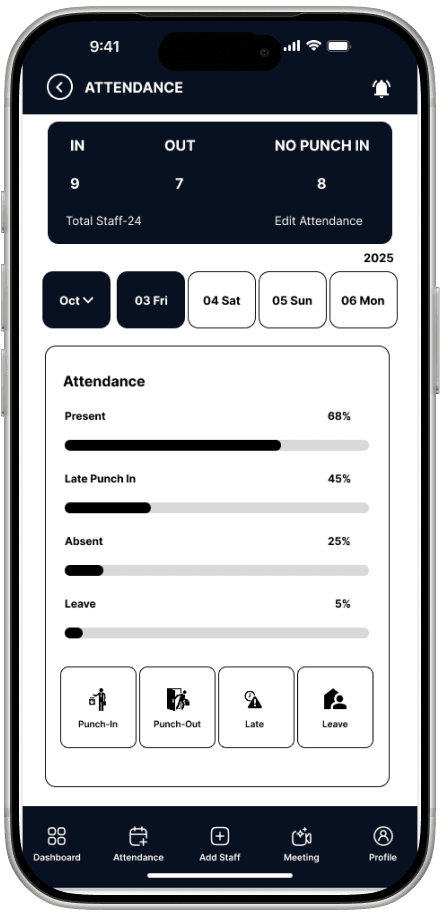This screenshot has height=916, width=440.
Task: Open the Punch-Out tile
Action: point(177,707)
